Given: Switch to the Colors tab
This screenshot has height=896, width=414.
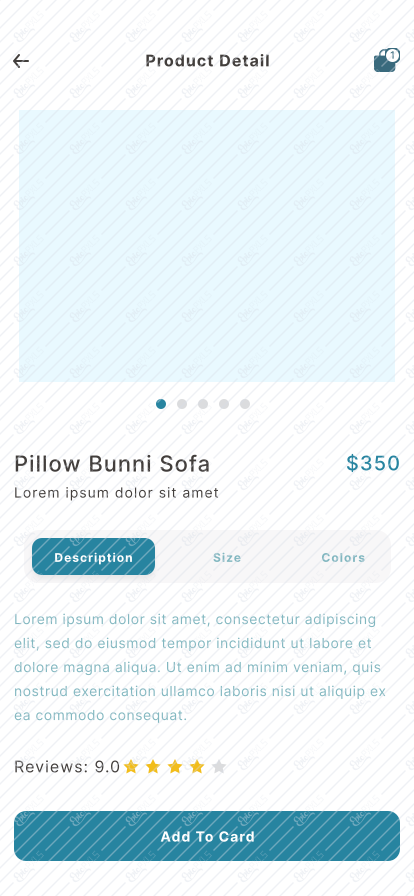Looking at the screenshot, I should [343, 558].
